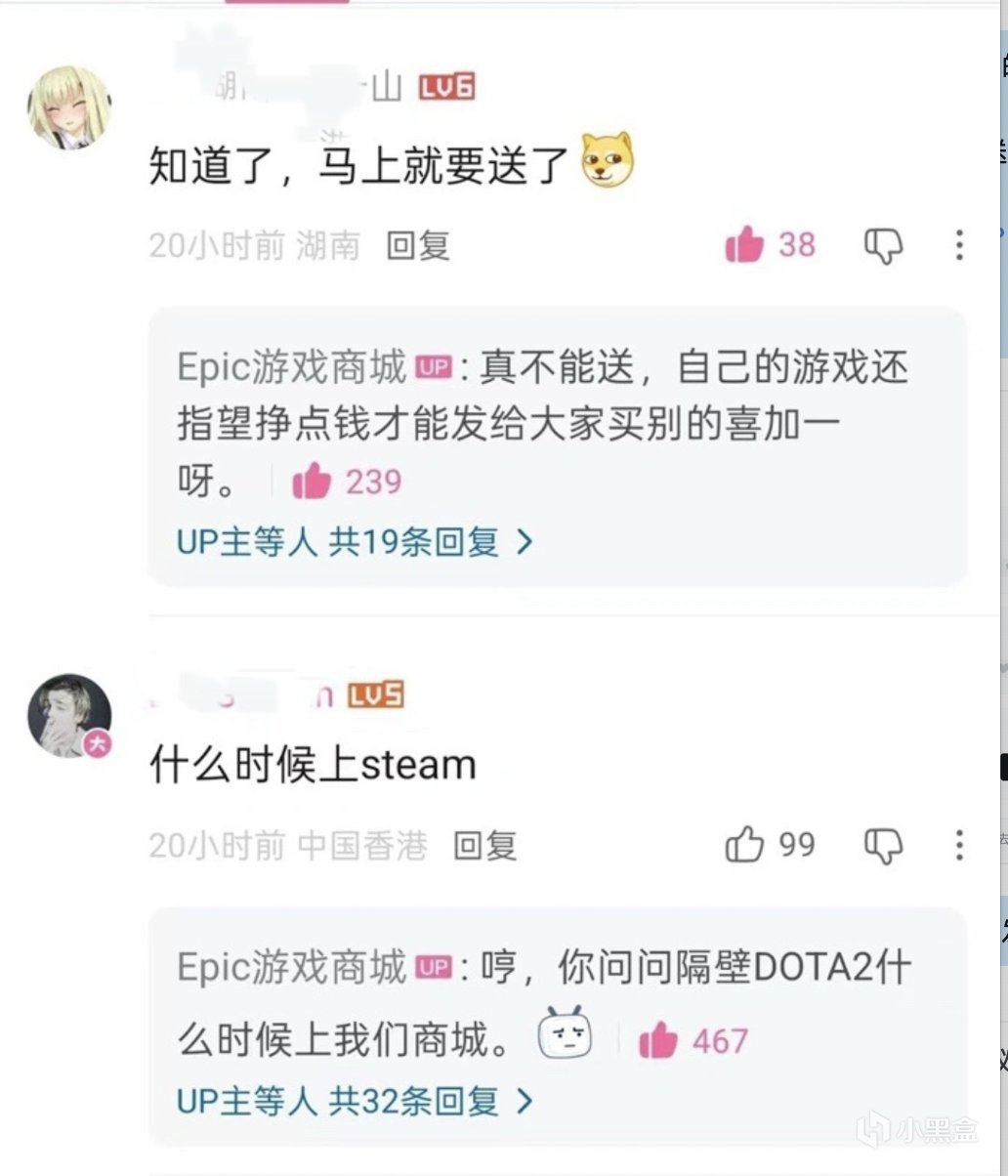Image resolution: width=1008 pixels, height=1176 pixels.
Task: Open overflow menu for the 湖南 comment
Action: [x=959, y=245]
